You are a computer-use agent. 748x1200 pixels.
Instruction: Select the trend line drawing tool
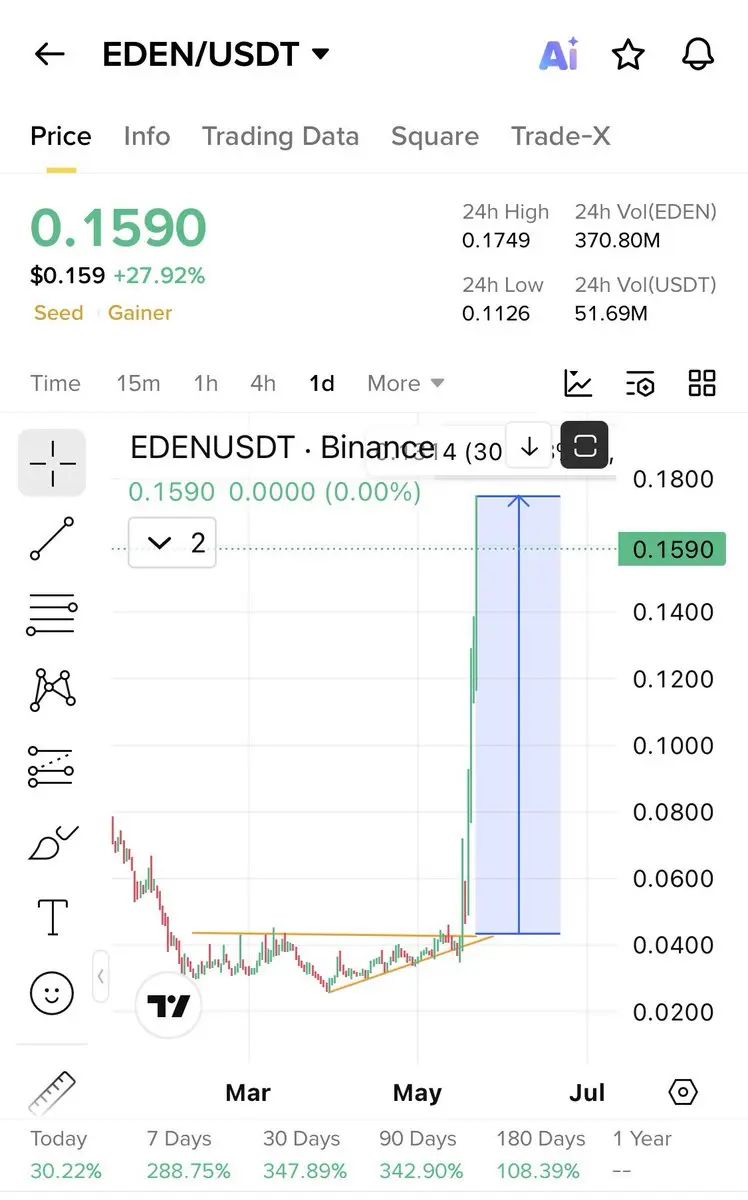point(52,539)
